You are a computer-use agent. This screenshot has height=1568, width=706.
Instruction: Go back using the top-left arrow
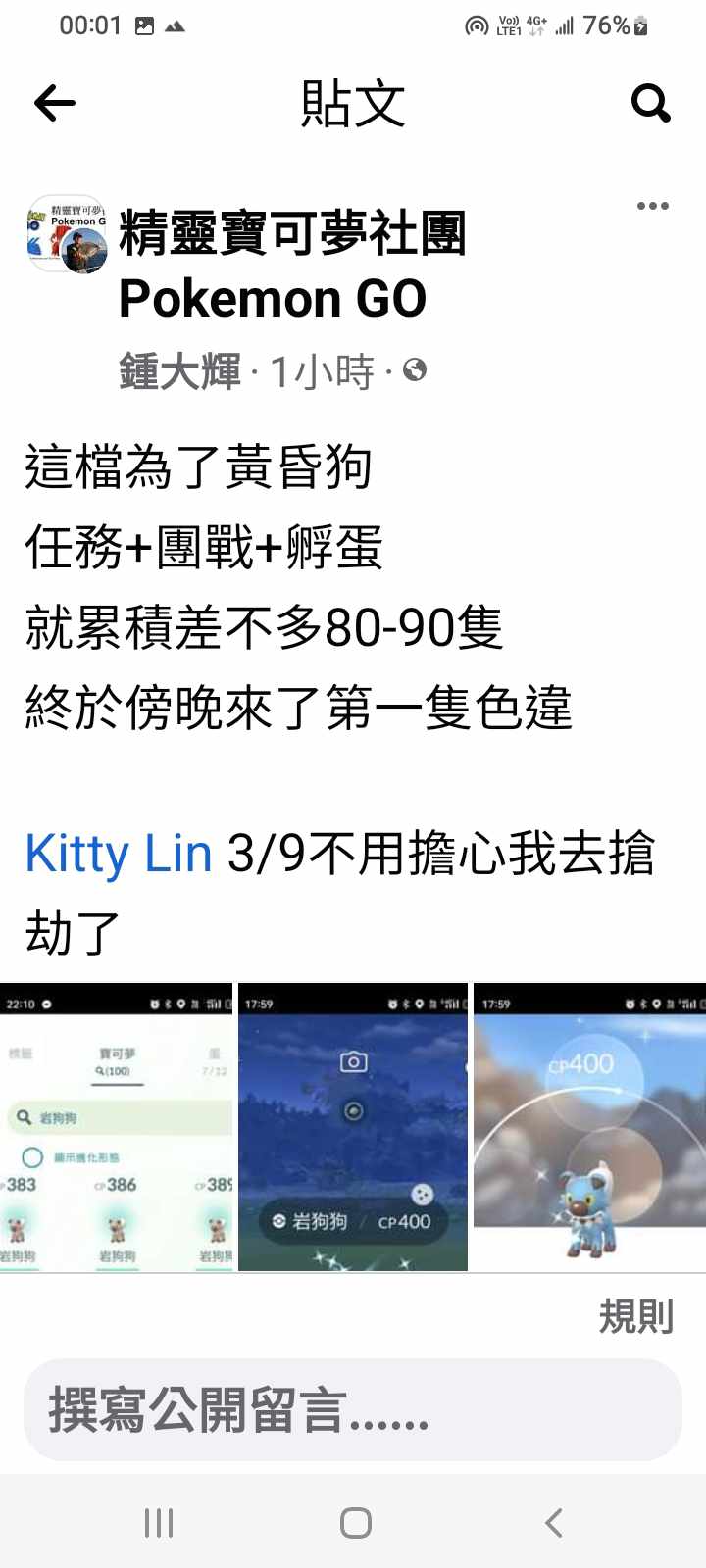pos(55,103)
